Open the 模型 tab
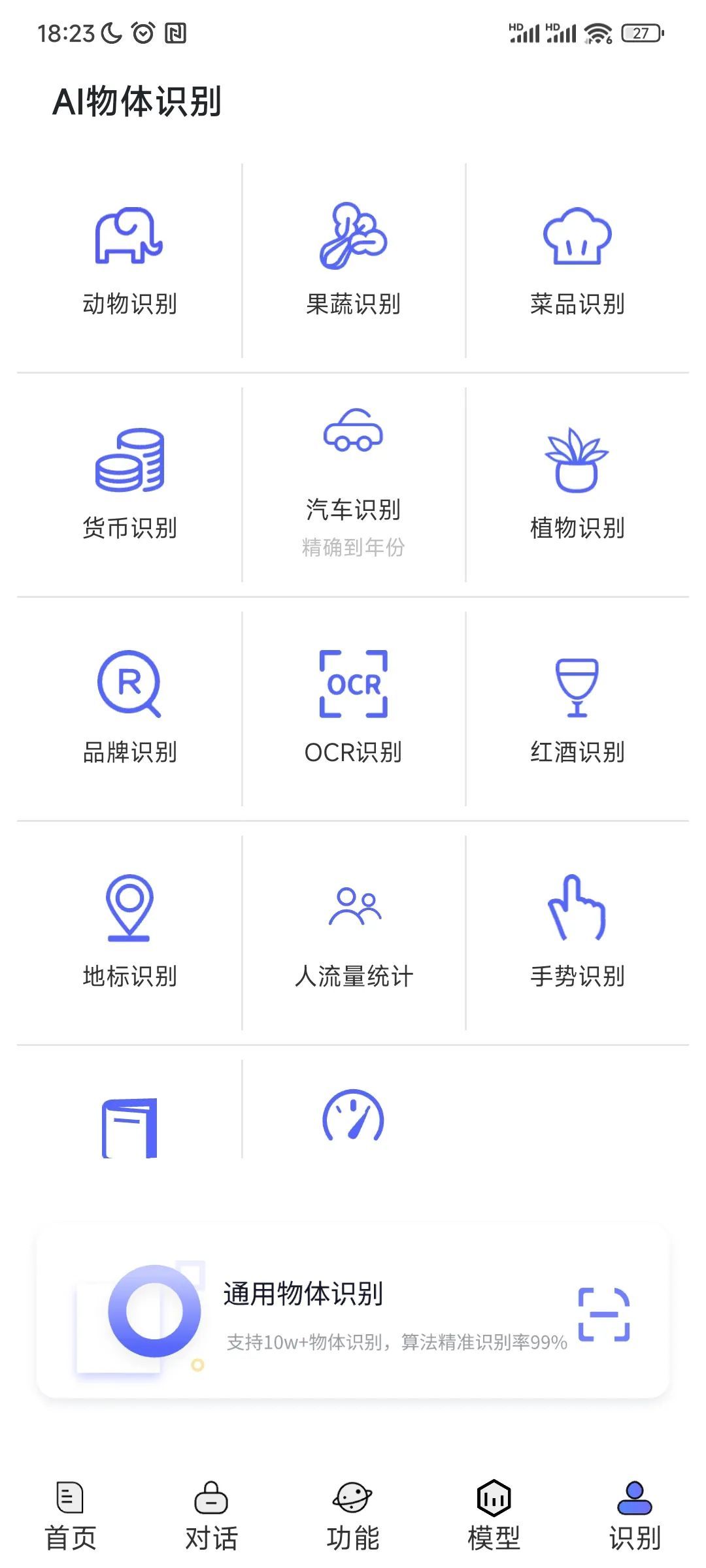The image size is (706, 1568). coord(494,1516)
